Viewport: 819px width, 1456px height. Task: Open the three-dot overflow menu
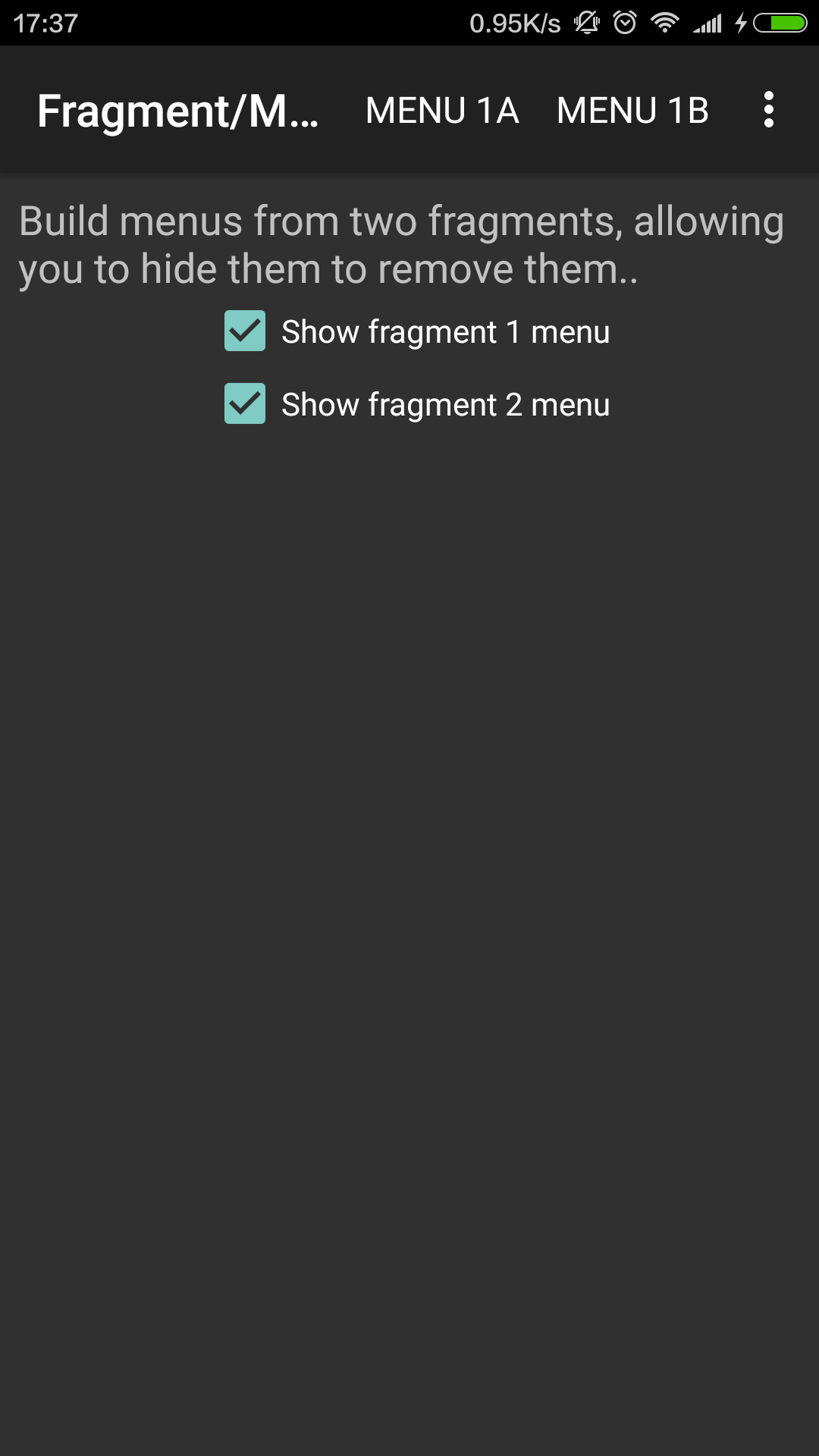point(769,110)
